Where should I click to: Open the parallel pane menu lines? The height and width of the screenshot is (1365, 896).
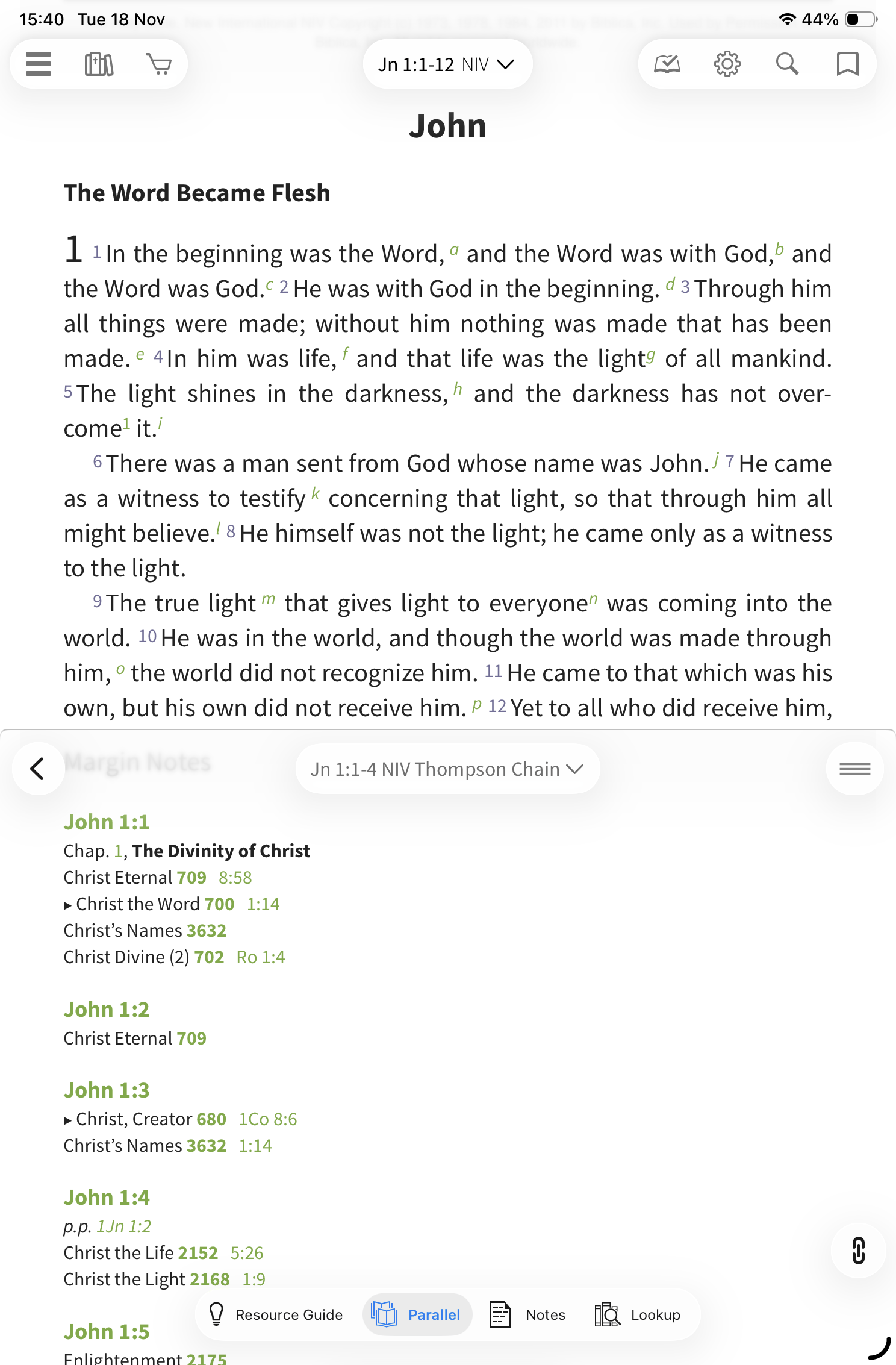coord(854,769)
